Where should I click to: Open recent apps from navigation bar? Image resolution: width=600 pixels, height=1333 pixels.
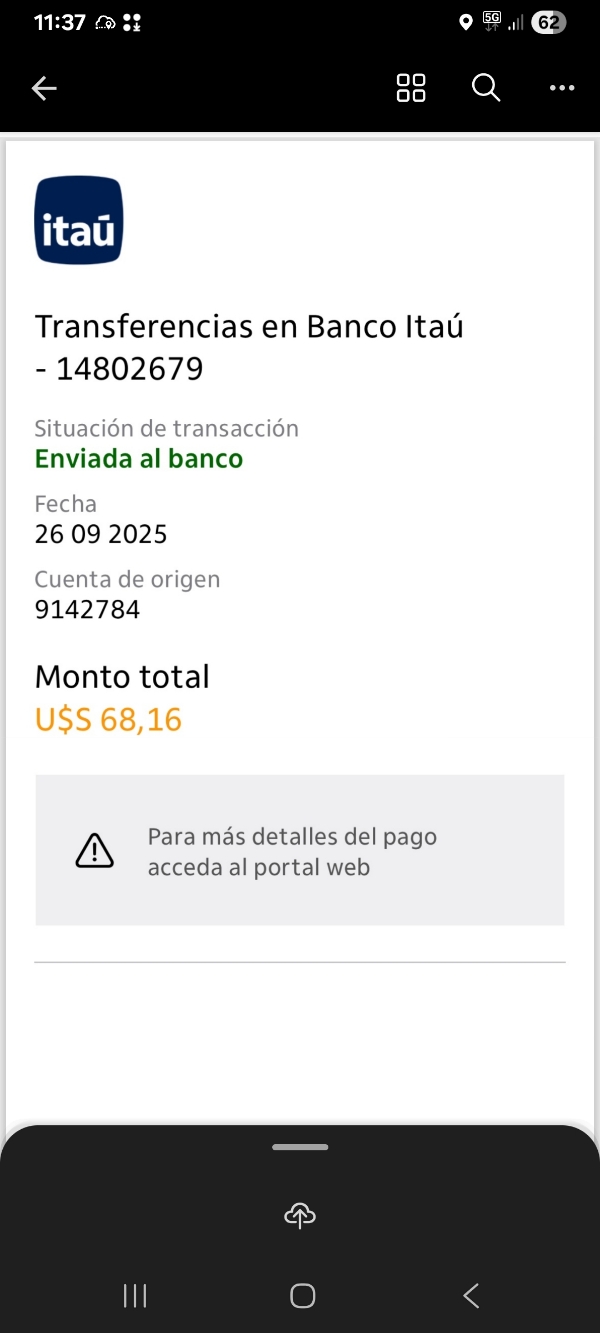tap(135, 1296)
